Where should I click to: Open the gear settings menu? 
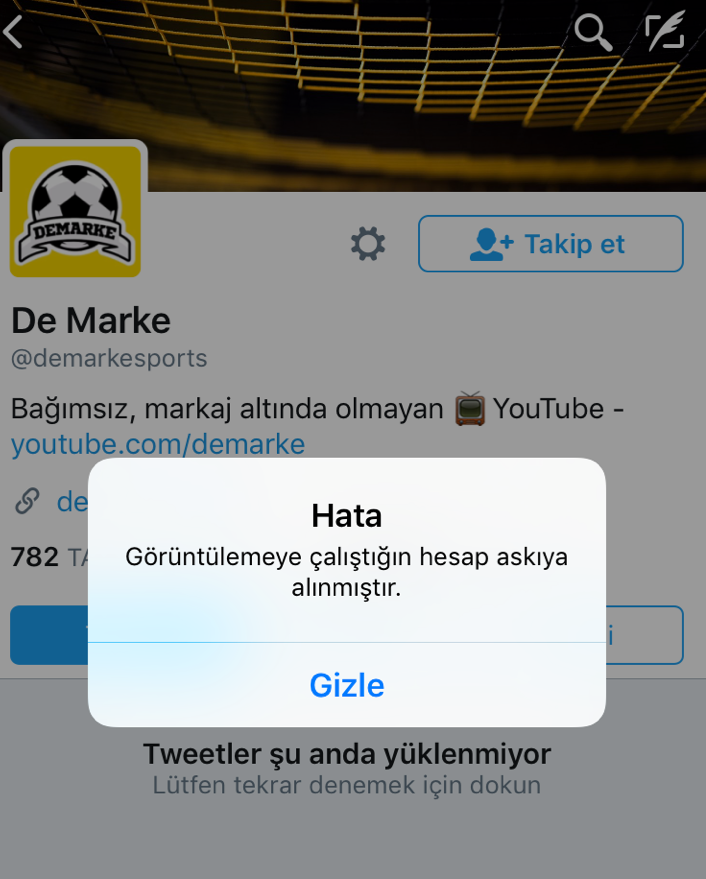coord(368,243)
